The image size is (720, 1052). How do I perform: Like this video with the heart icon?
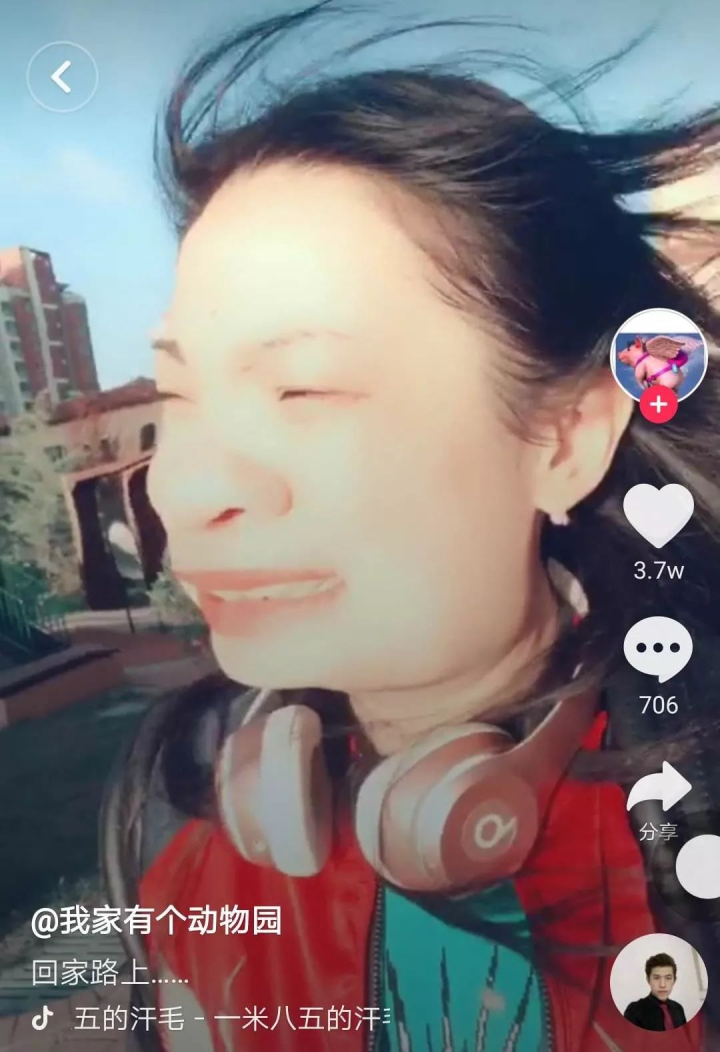tap(658, 516)
